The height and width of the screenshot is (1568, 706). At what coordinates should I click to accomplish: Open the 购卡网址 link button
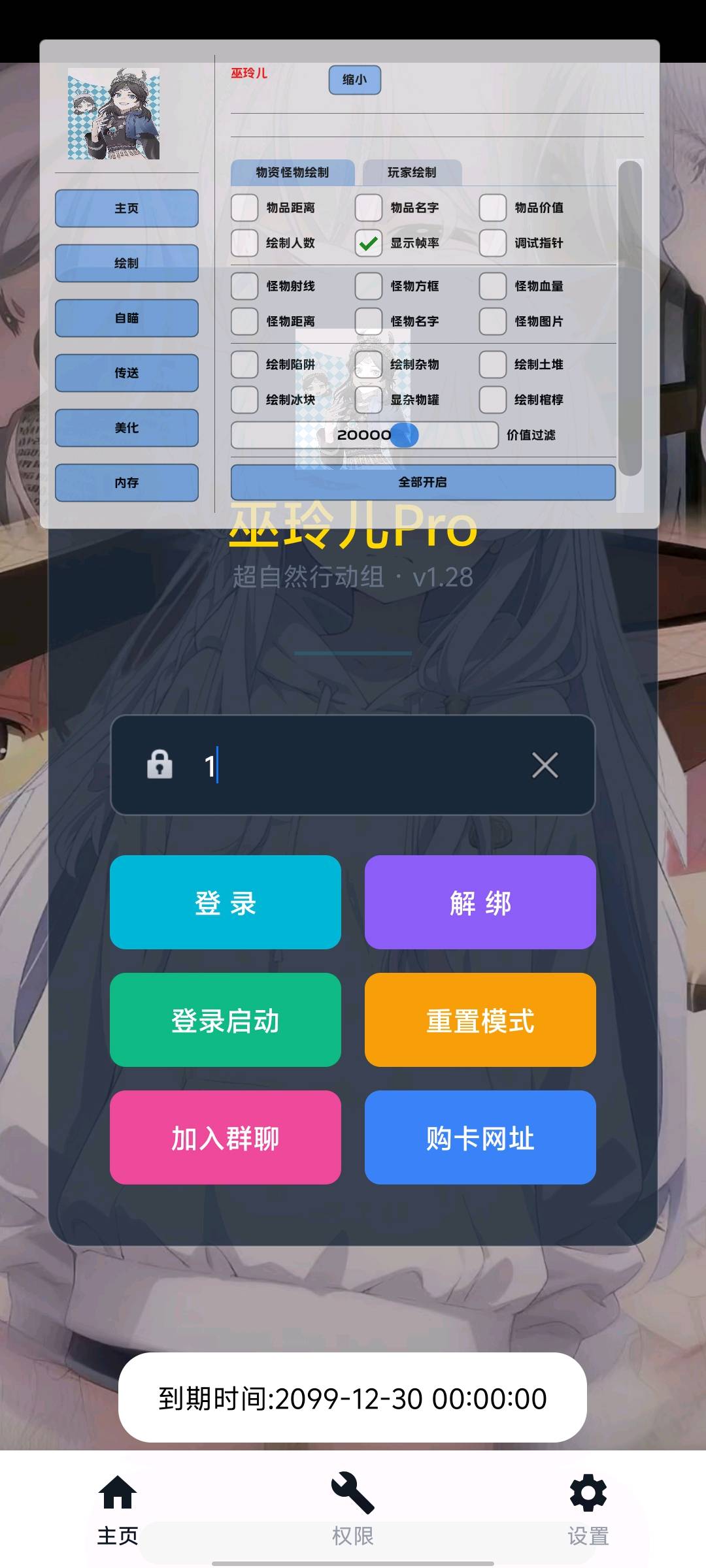click(480, 1137)
